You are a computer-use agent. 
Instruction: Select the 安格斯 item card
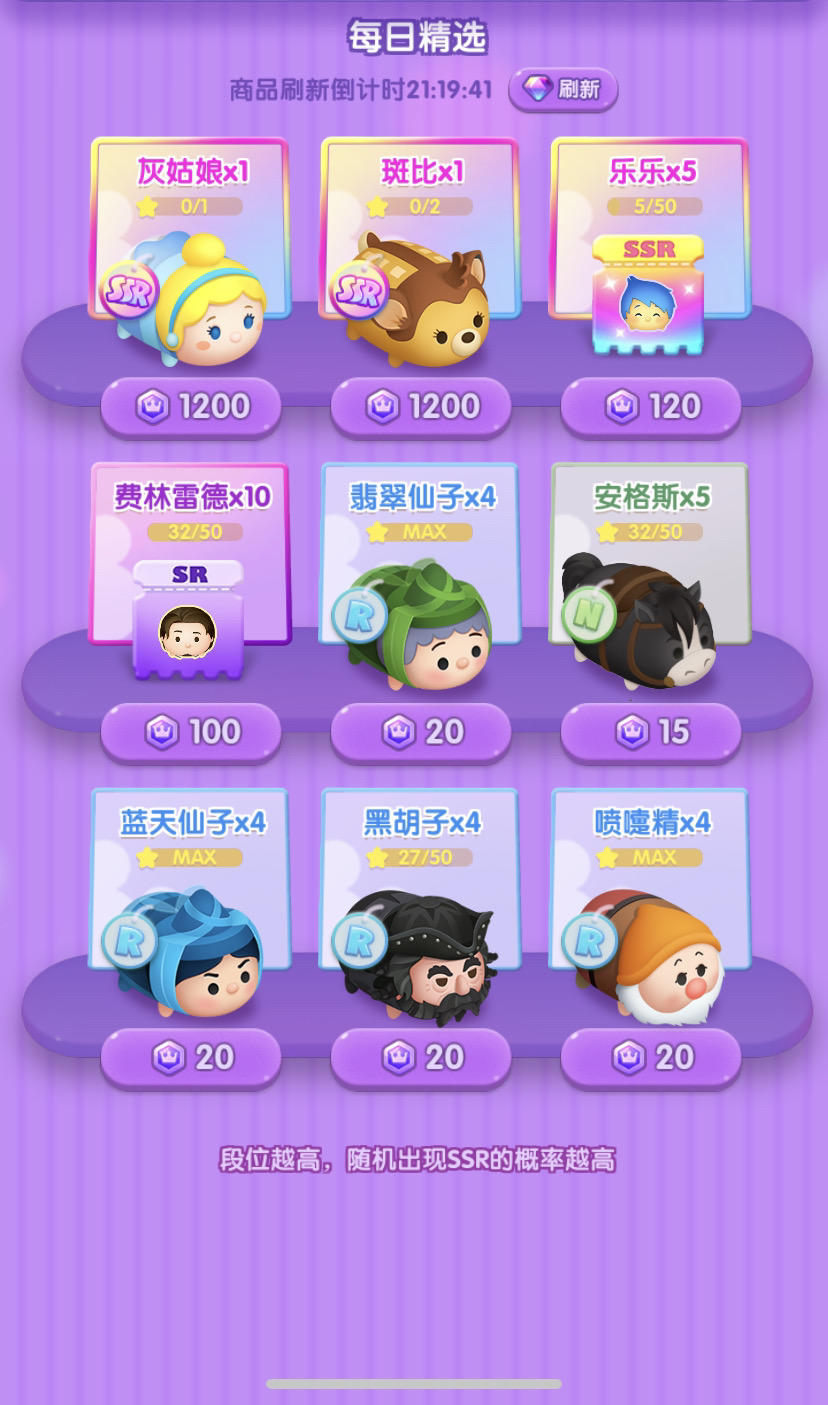(650, 578)
